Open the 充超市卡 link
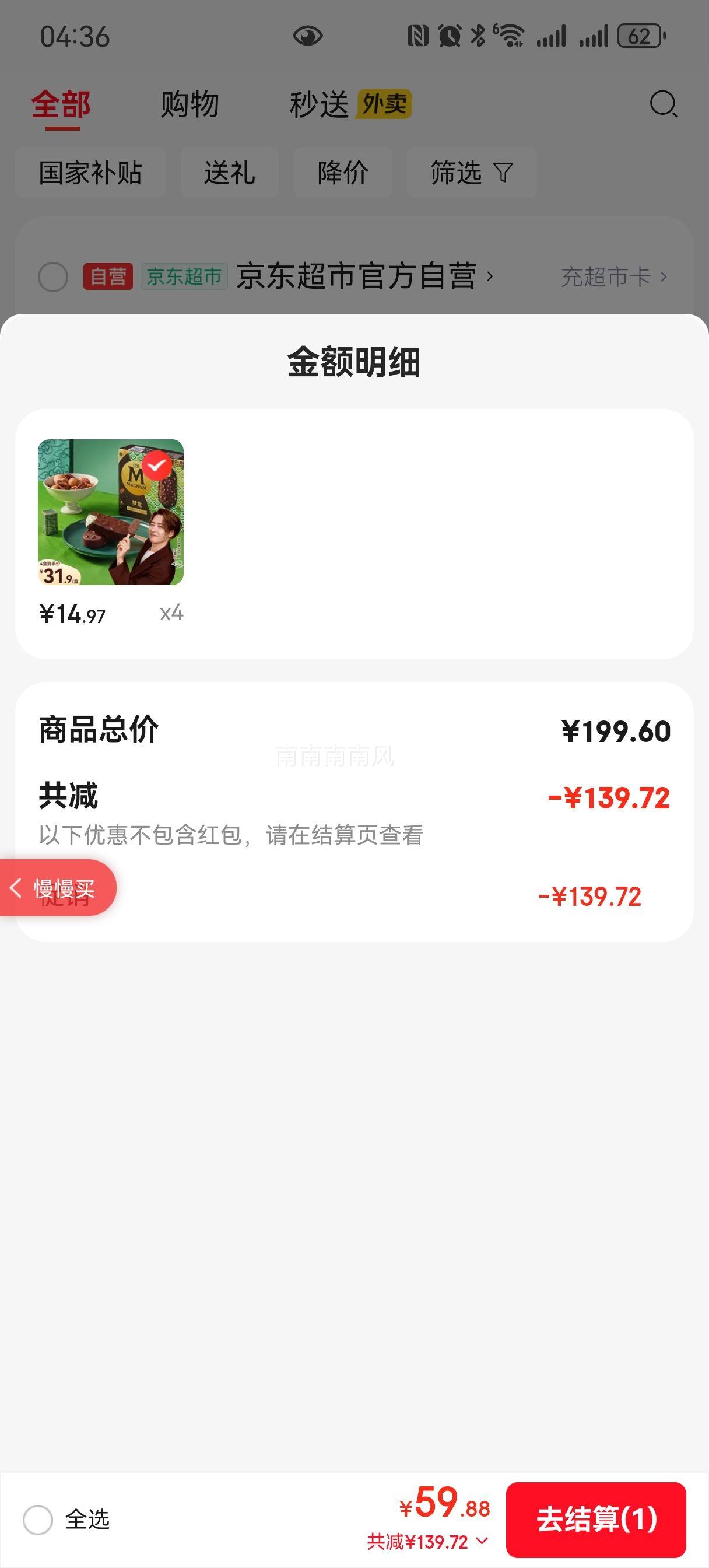709x1568 pixels. point(609,277)
